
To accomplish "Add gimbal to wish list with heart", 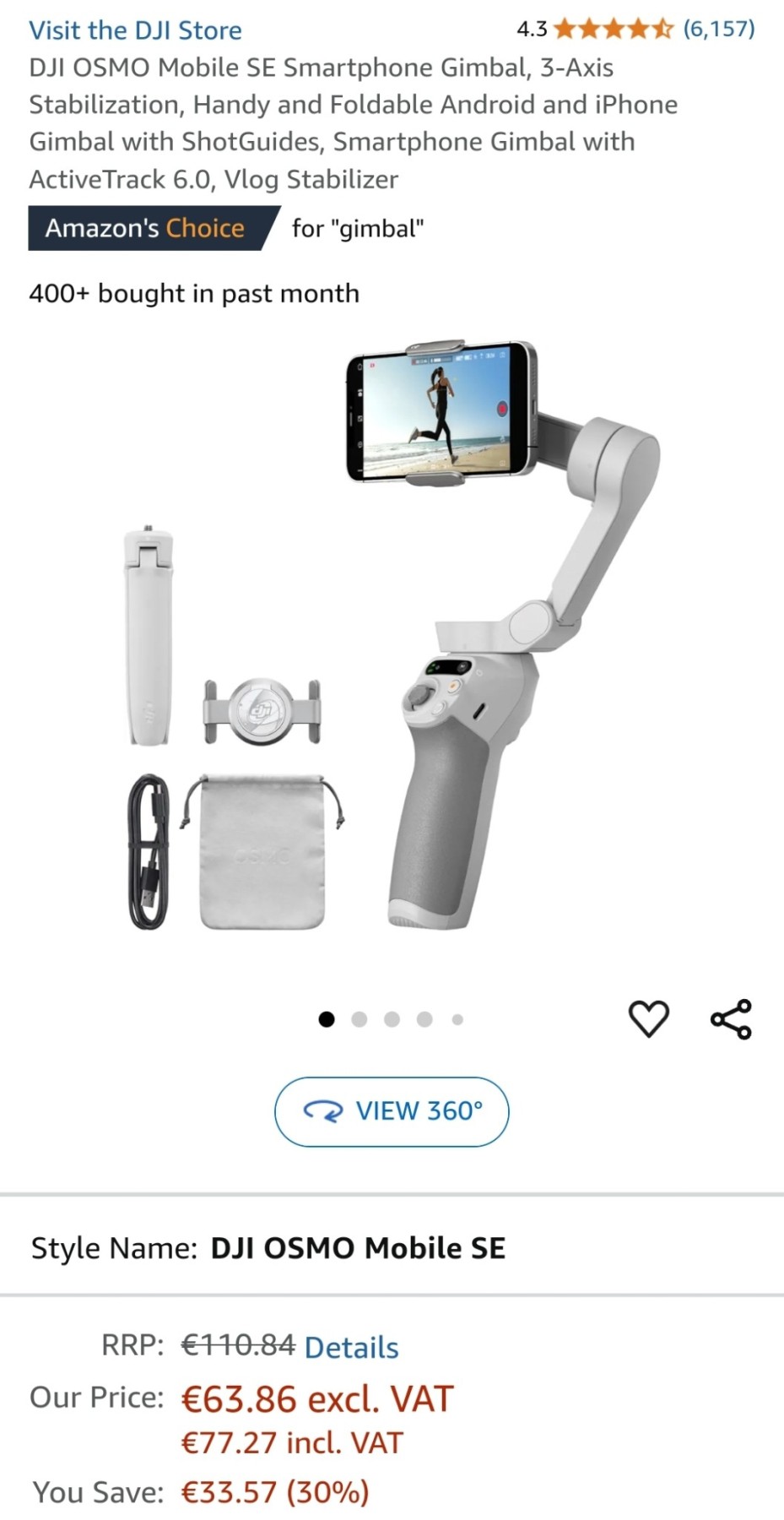I will [649, 1018].
